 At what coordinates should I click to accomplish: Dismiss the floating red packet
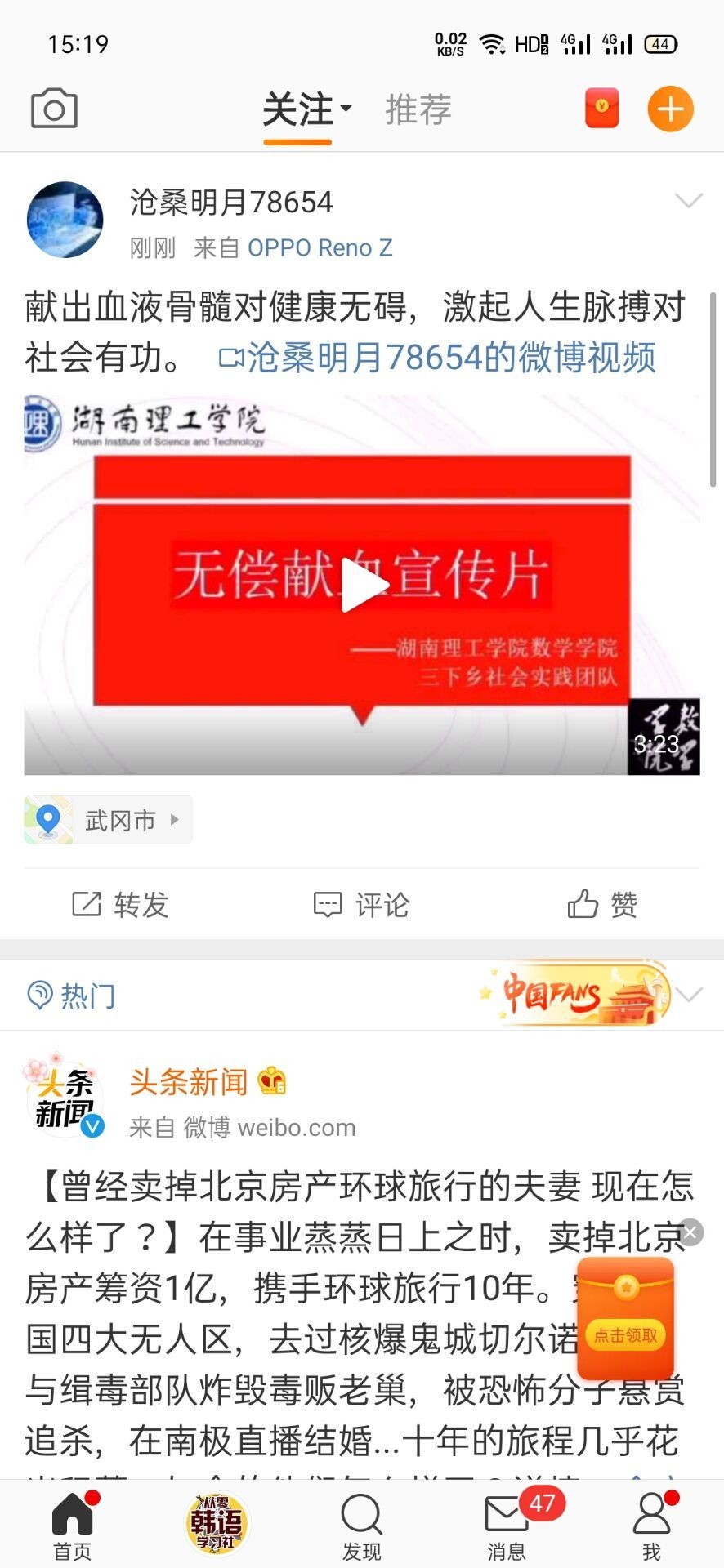pos(690,1232)
